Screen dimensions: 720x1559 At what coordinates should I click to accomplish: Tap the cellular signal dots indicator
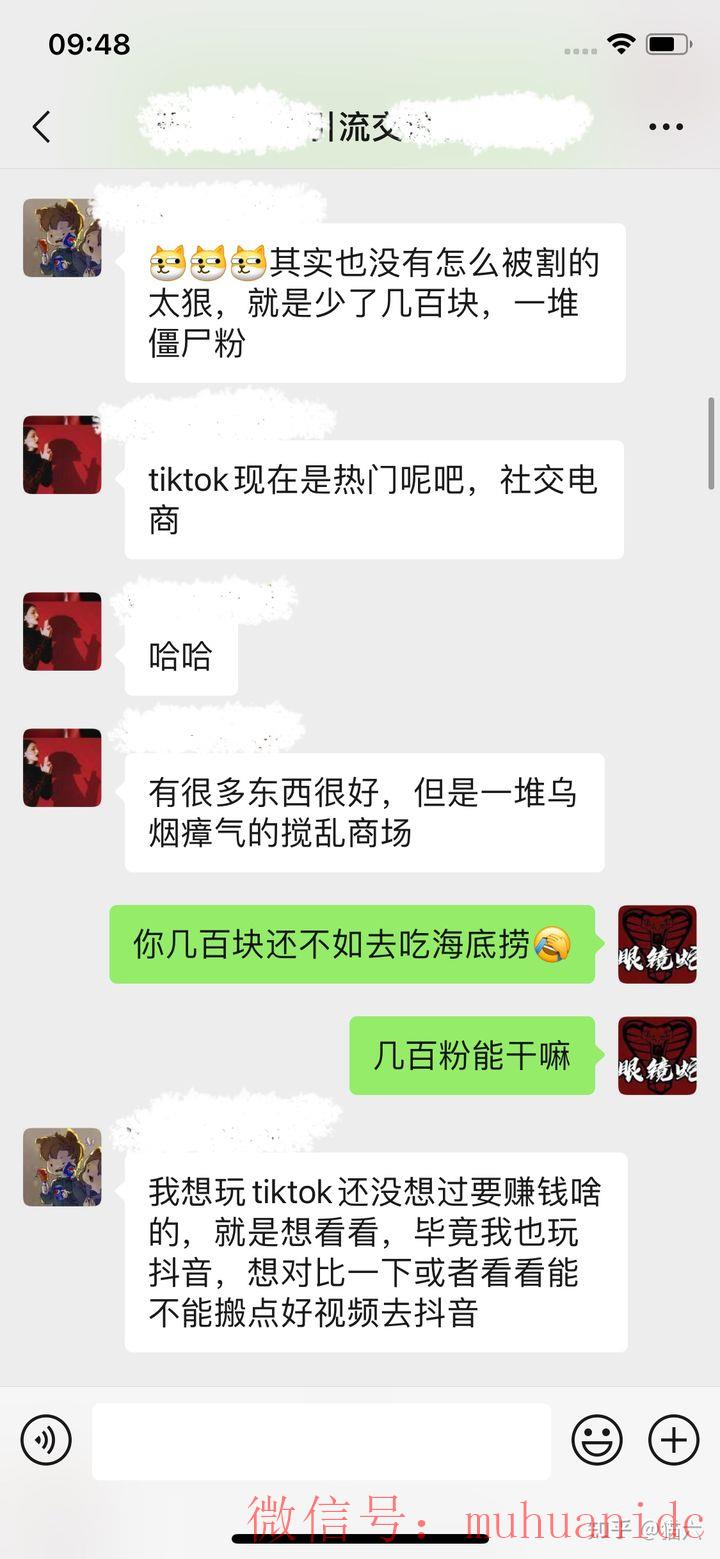[581, 46]
